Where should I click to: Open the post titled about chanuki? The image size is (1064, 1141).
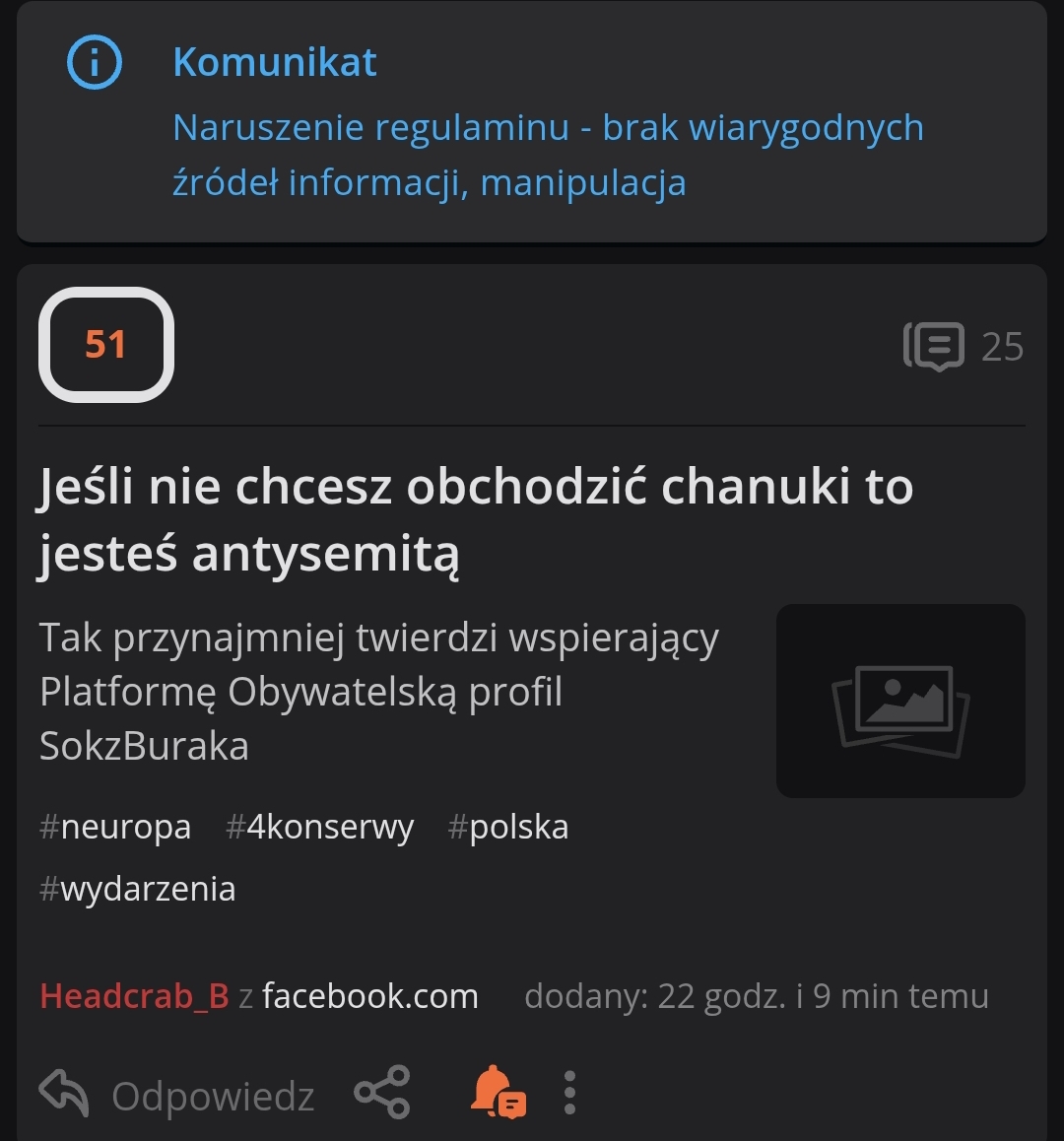[x=476, y=519]
